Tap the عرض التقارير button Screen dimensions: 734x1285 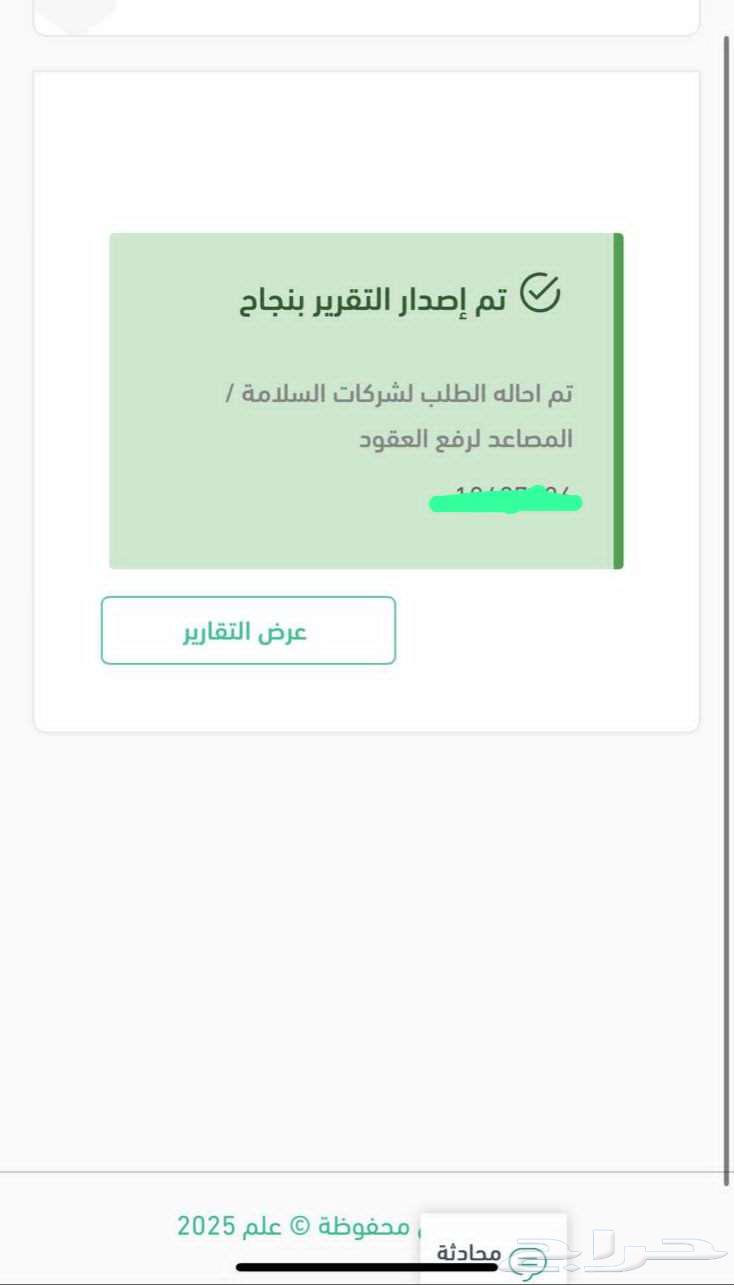248,631
